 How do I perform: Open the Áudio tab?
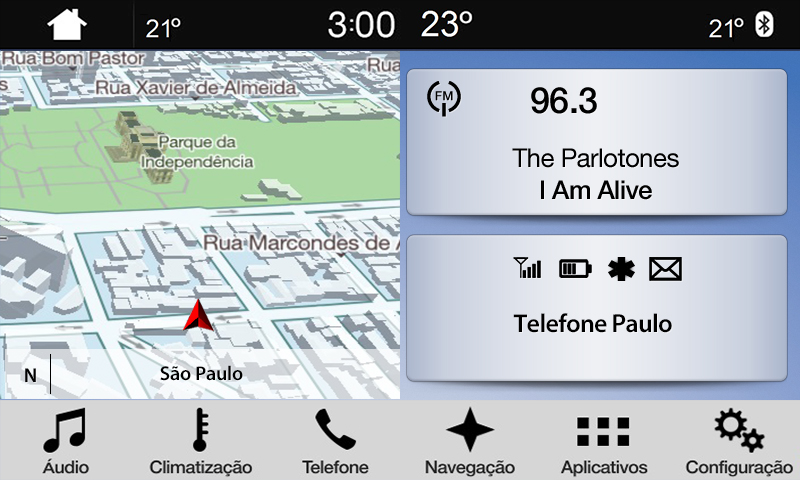(66, 442)
